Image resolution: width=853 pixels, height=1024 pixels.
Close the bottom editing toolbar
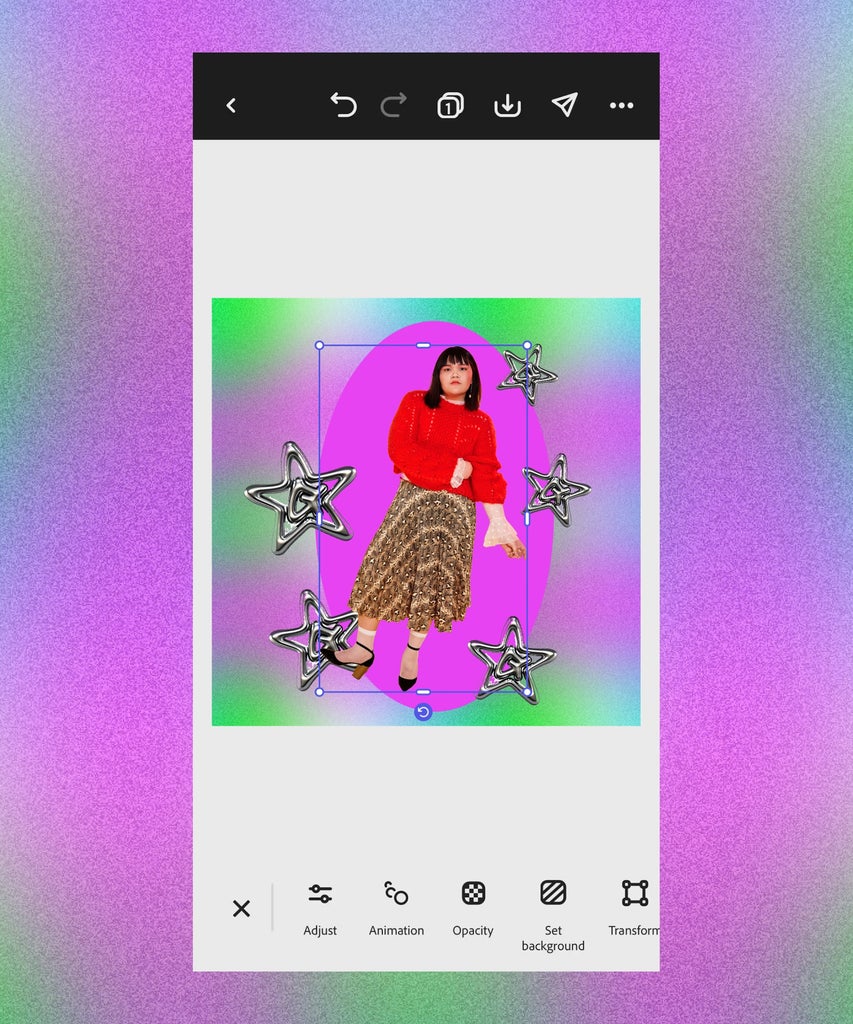(x=241, y=908)
